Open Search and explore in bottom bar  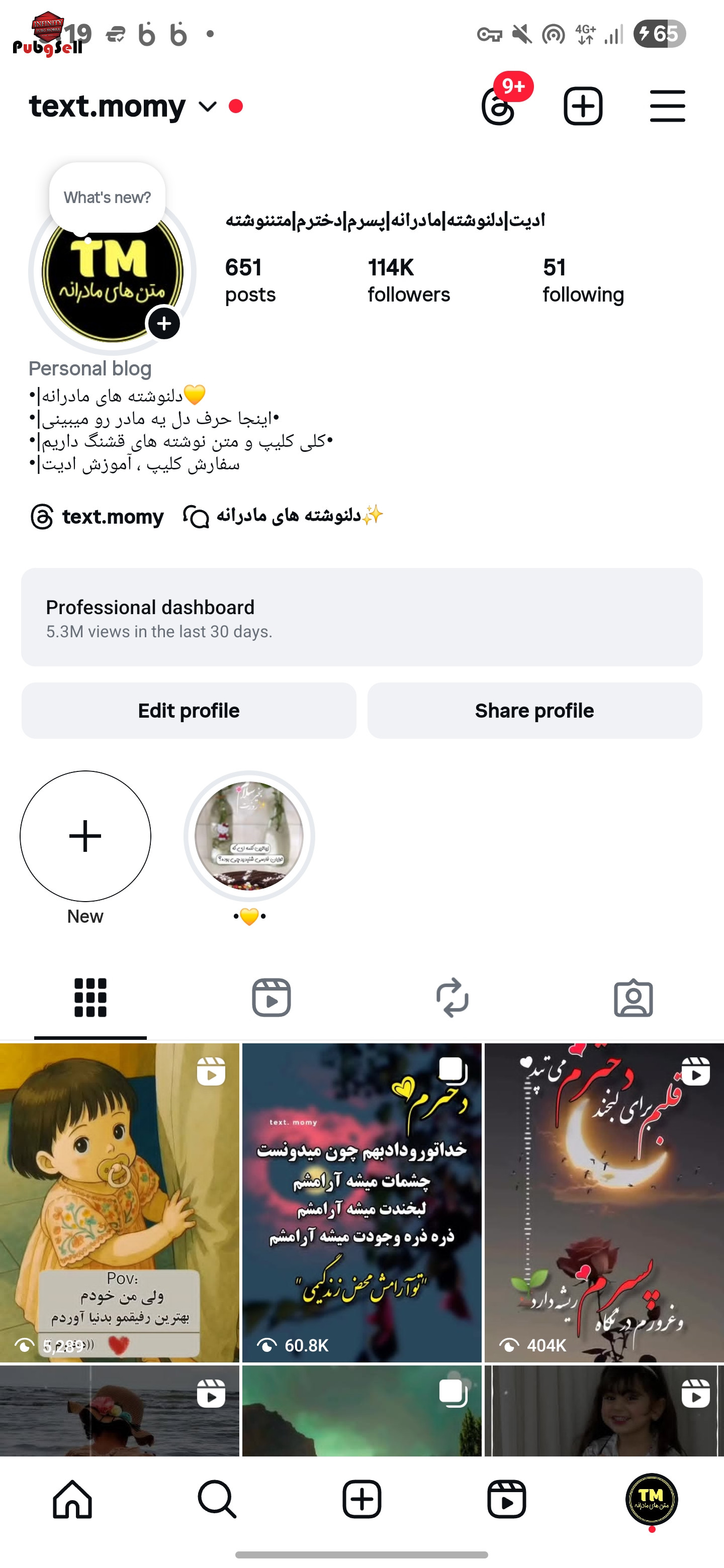[x=217, y=1499]
